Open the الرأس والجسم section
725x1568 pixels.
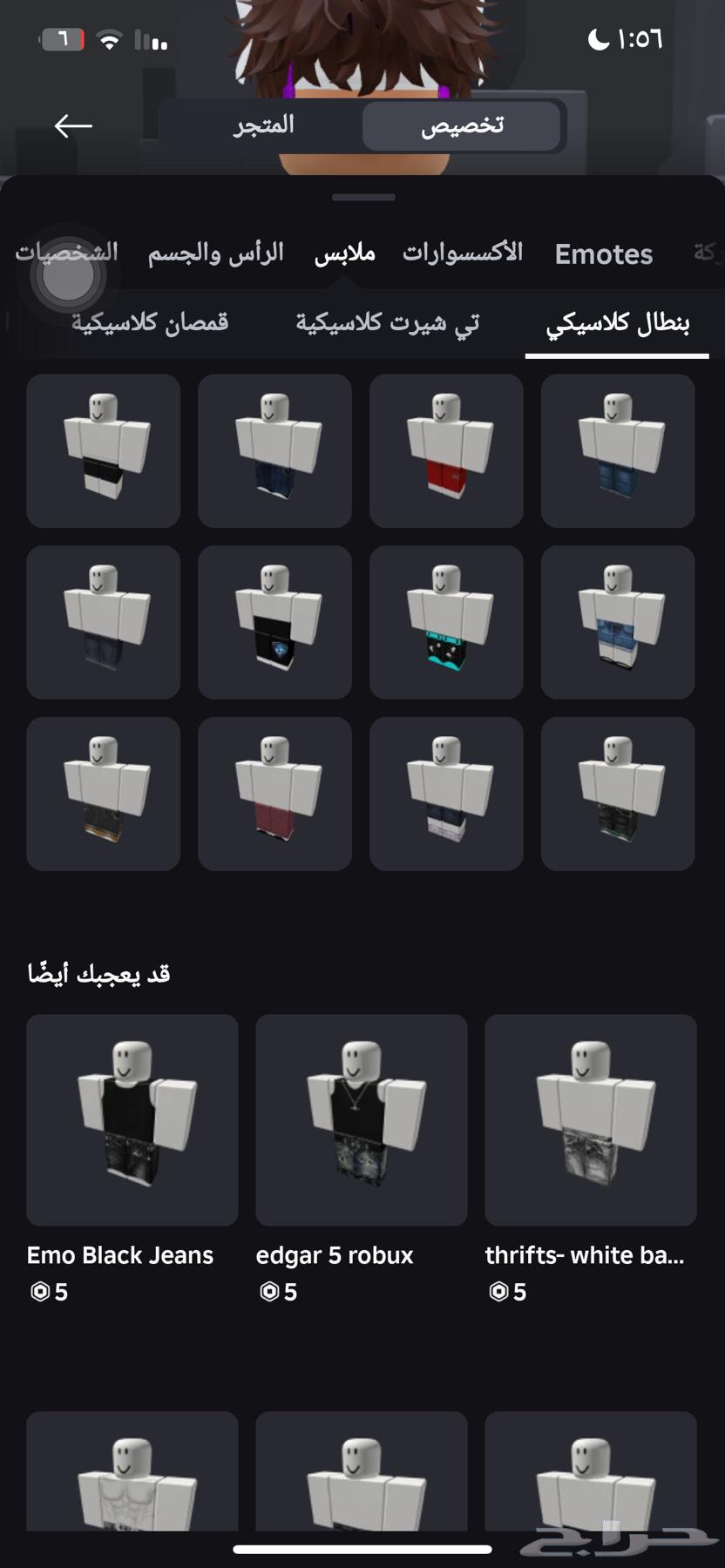coord(215,252)
